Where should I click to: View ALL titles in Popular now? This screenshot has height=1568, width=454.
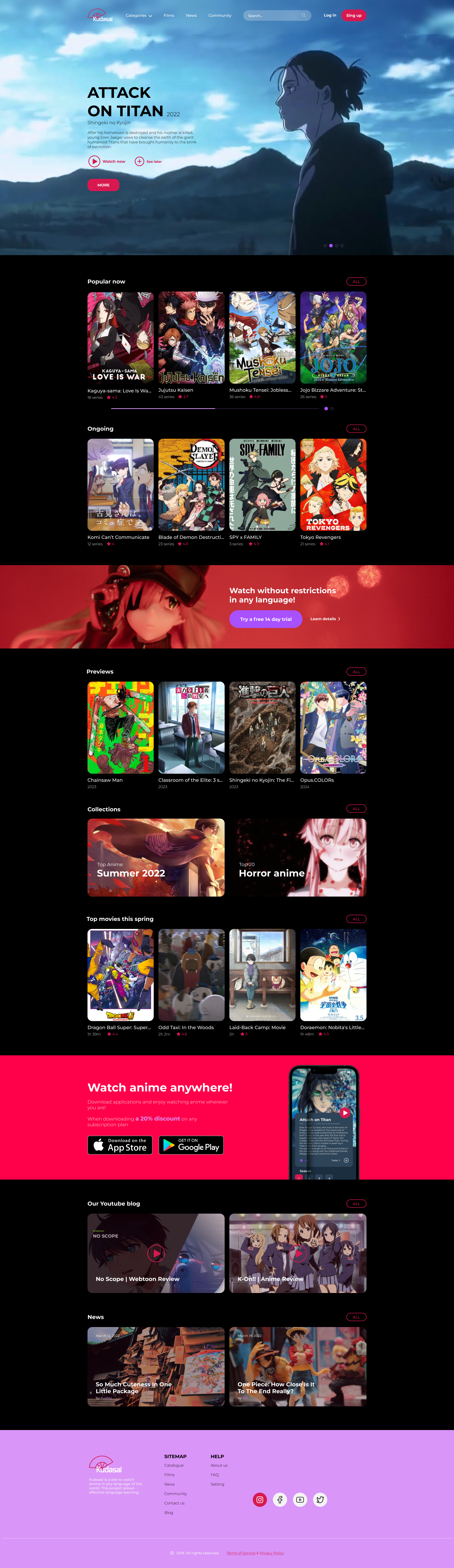[x=356, y=281]
